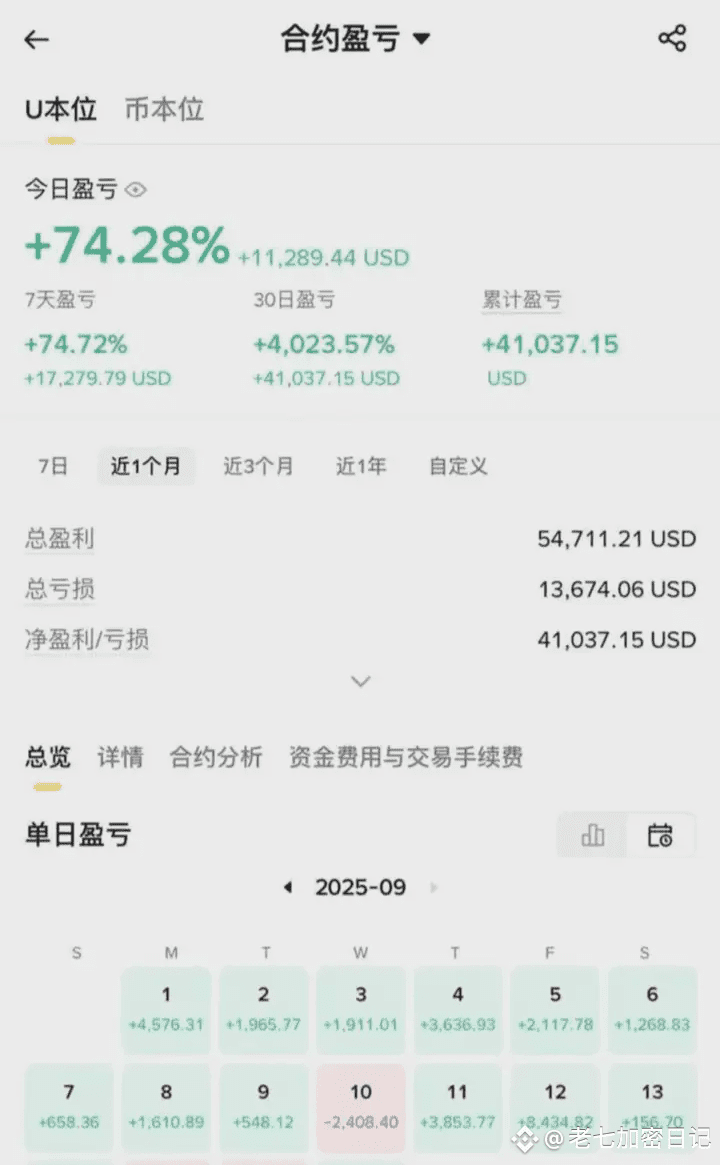Screen dimensions: 720x1165
Task: Choose the 近1年 time range
Action: pyautogui.click(x=361, y=466)
